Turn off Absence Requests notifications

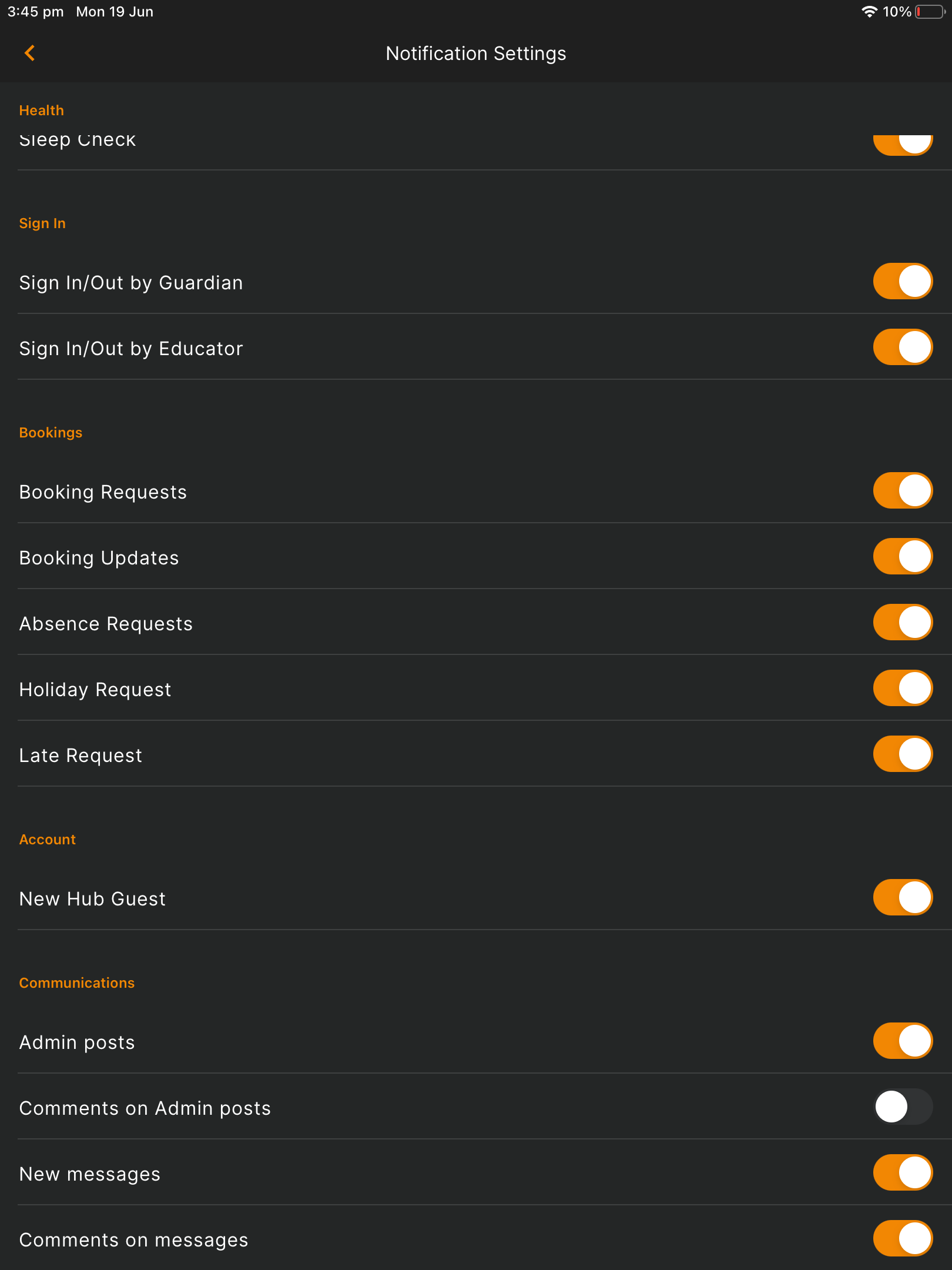point(903,621)
